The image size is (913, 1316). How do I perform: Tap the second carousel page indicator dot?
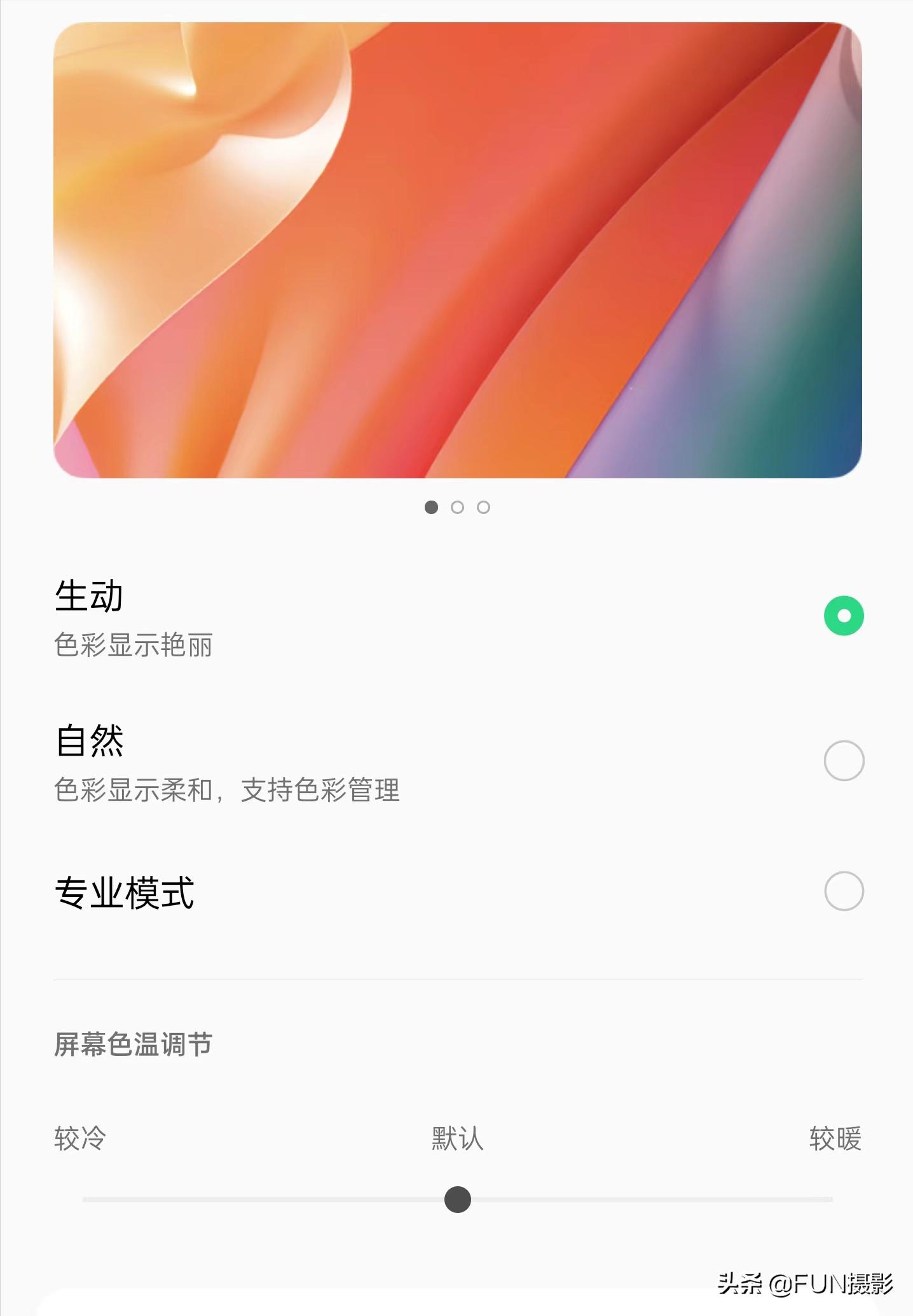458,507
